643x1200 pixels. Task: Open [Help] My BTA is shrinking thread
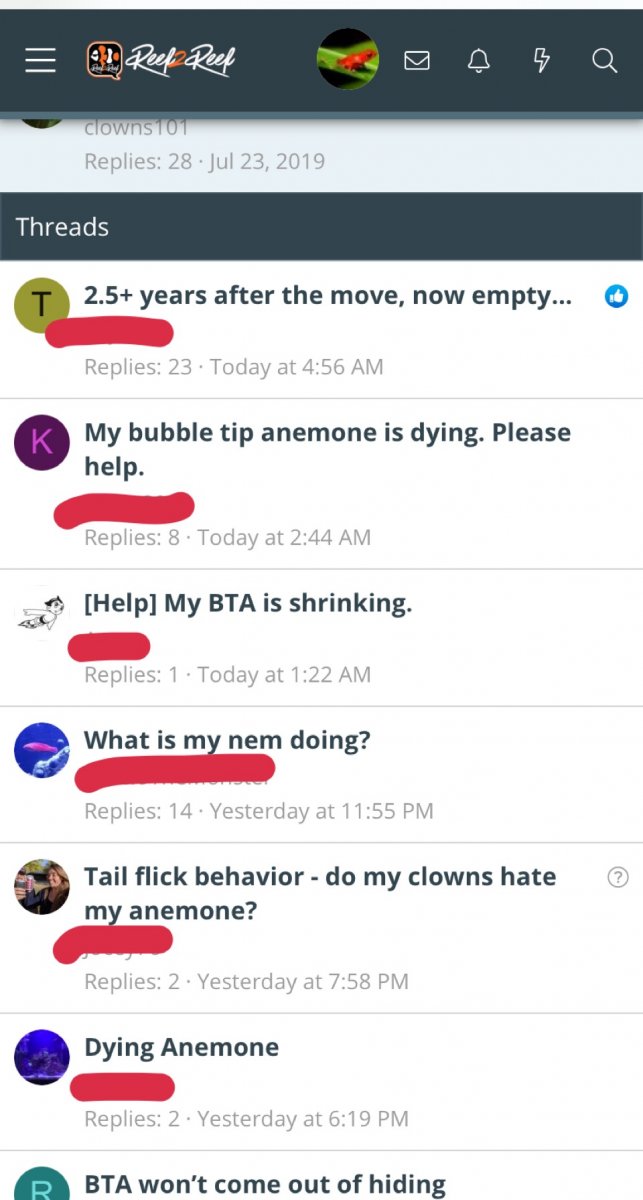pos(247,604)
